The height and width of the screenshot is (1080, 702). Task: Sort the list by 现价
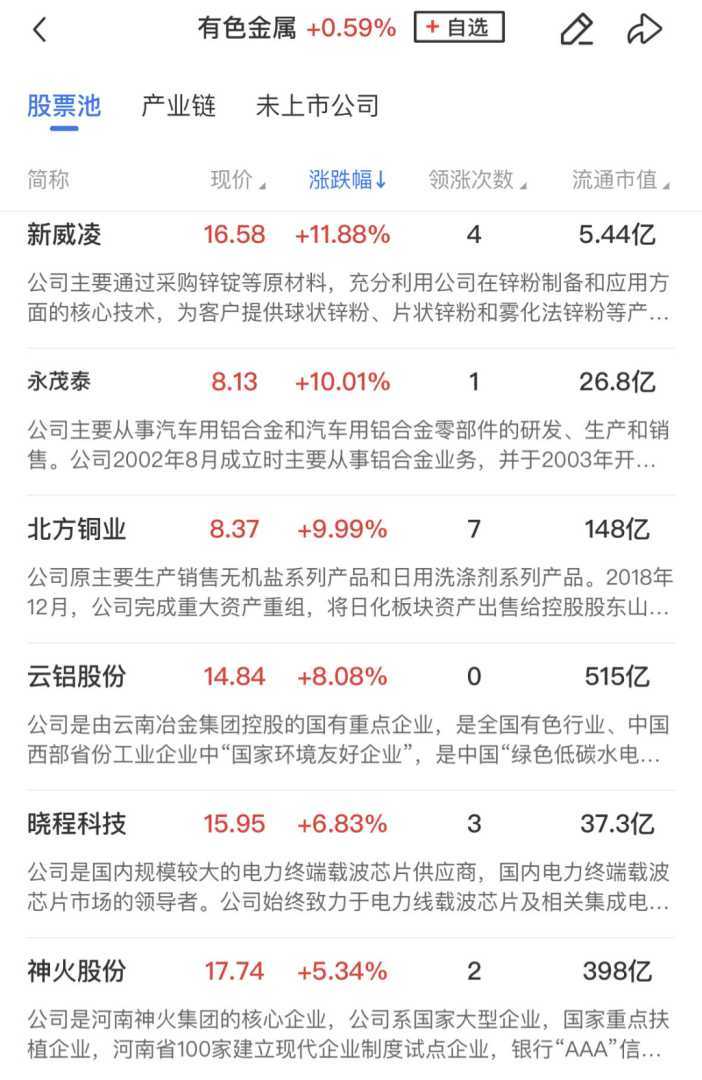pyautogui.click(x=238, y=180)
